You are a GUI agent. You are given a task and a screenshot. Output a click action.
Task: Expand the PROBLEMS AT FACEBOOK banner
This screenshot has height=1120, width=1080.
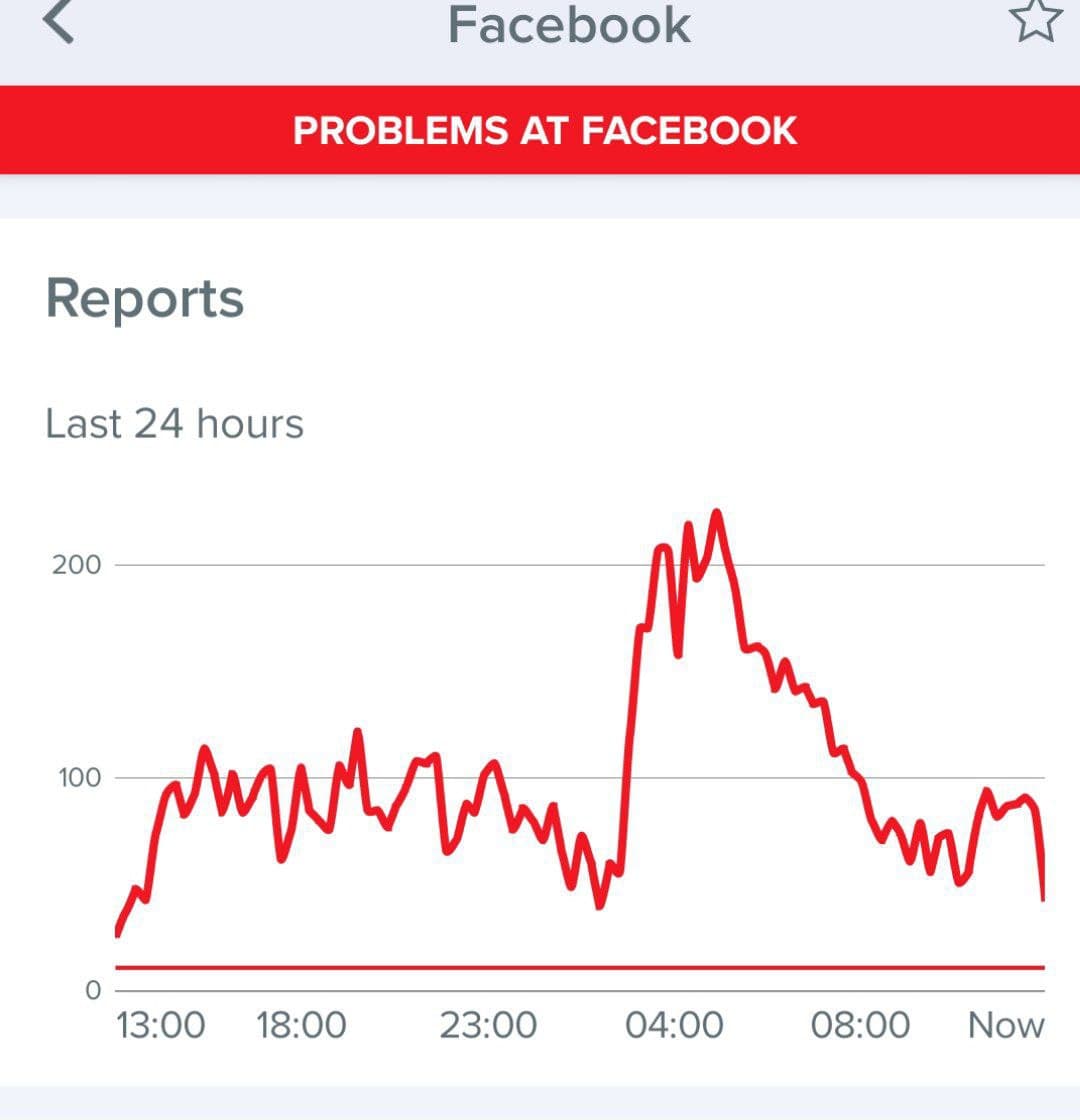(540, 130)
